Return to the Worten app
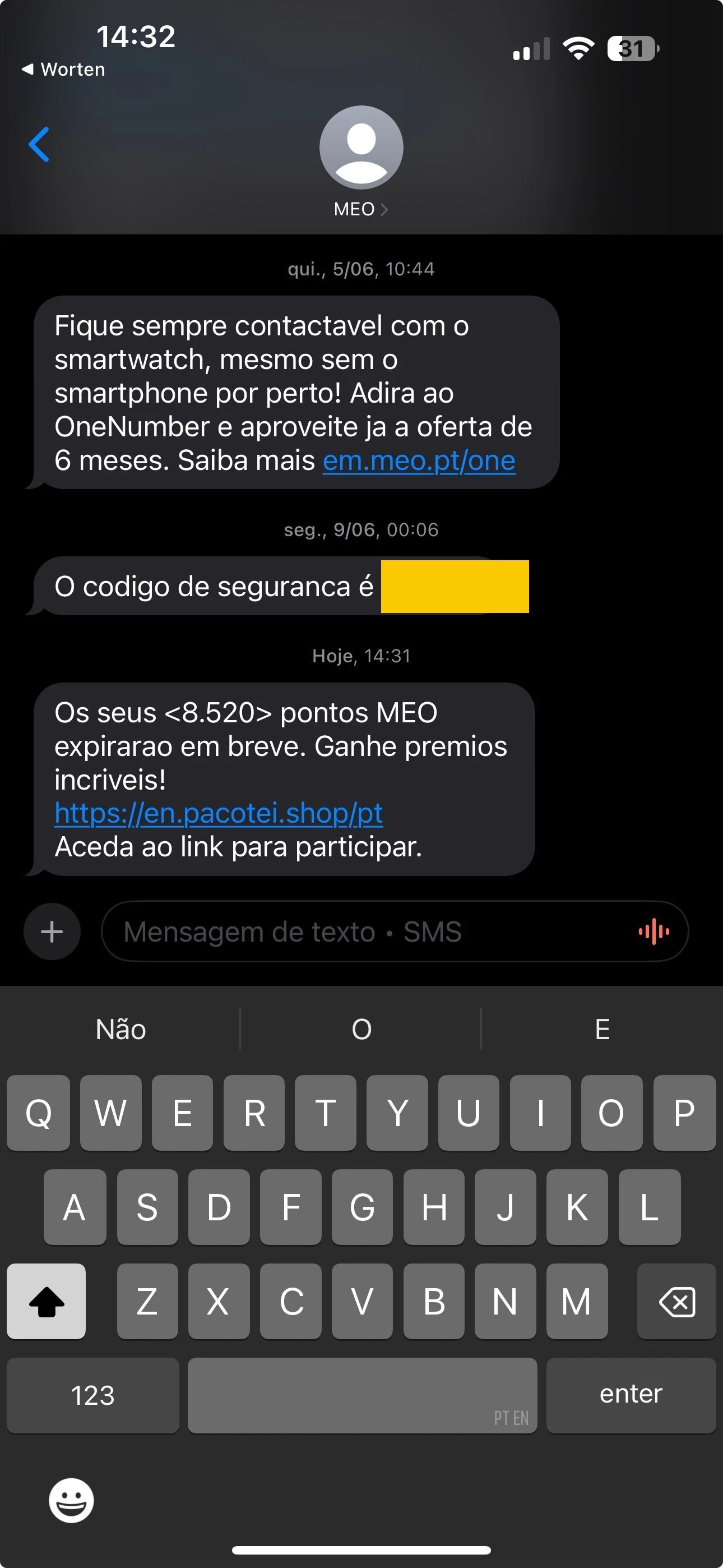 click(x=63, y=70)
